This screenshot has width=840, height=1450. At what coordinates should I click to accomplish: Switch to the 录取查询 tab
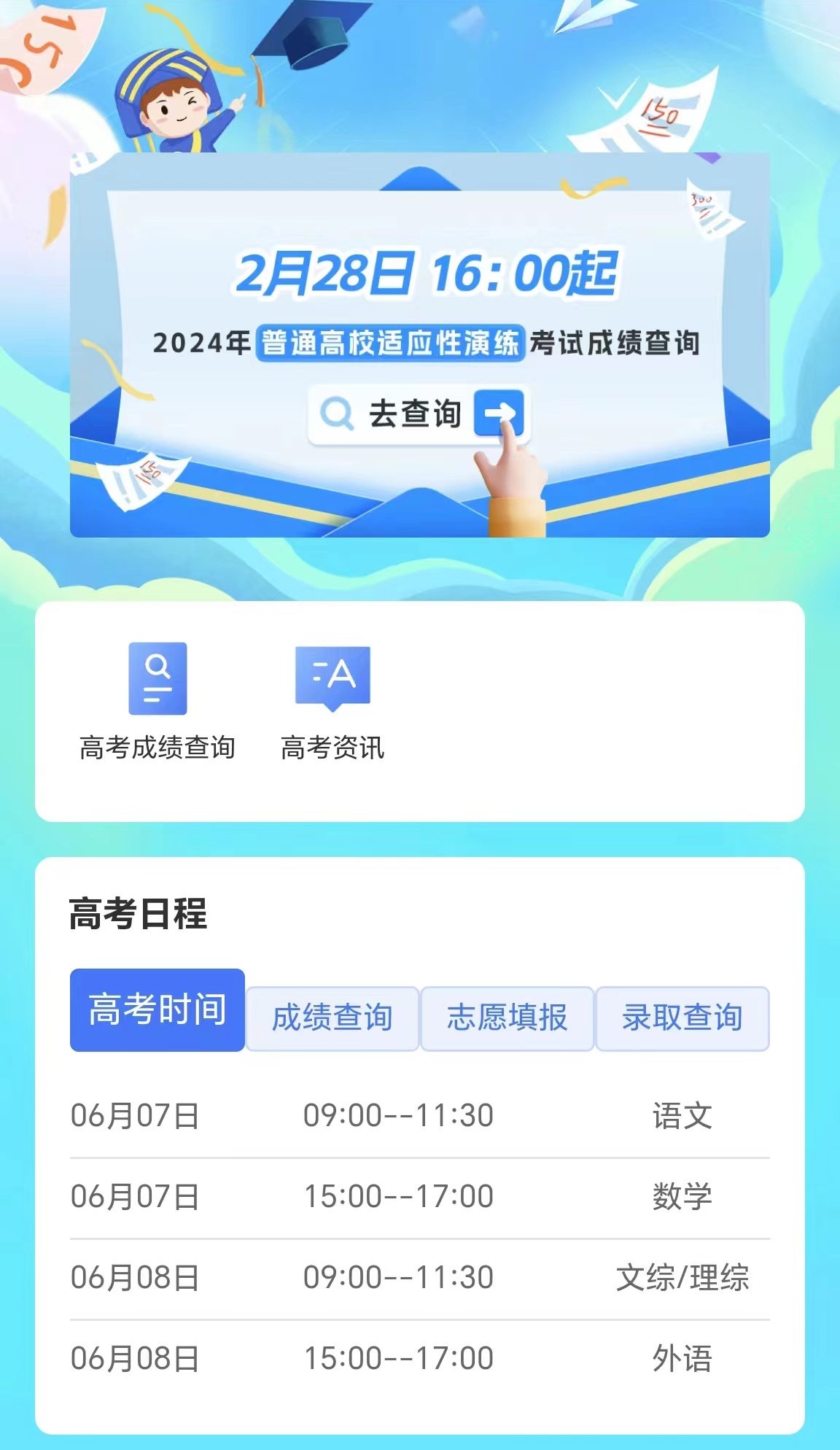pyautogui.click(x=682, y=1019)
